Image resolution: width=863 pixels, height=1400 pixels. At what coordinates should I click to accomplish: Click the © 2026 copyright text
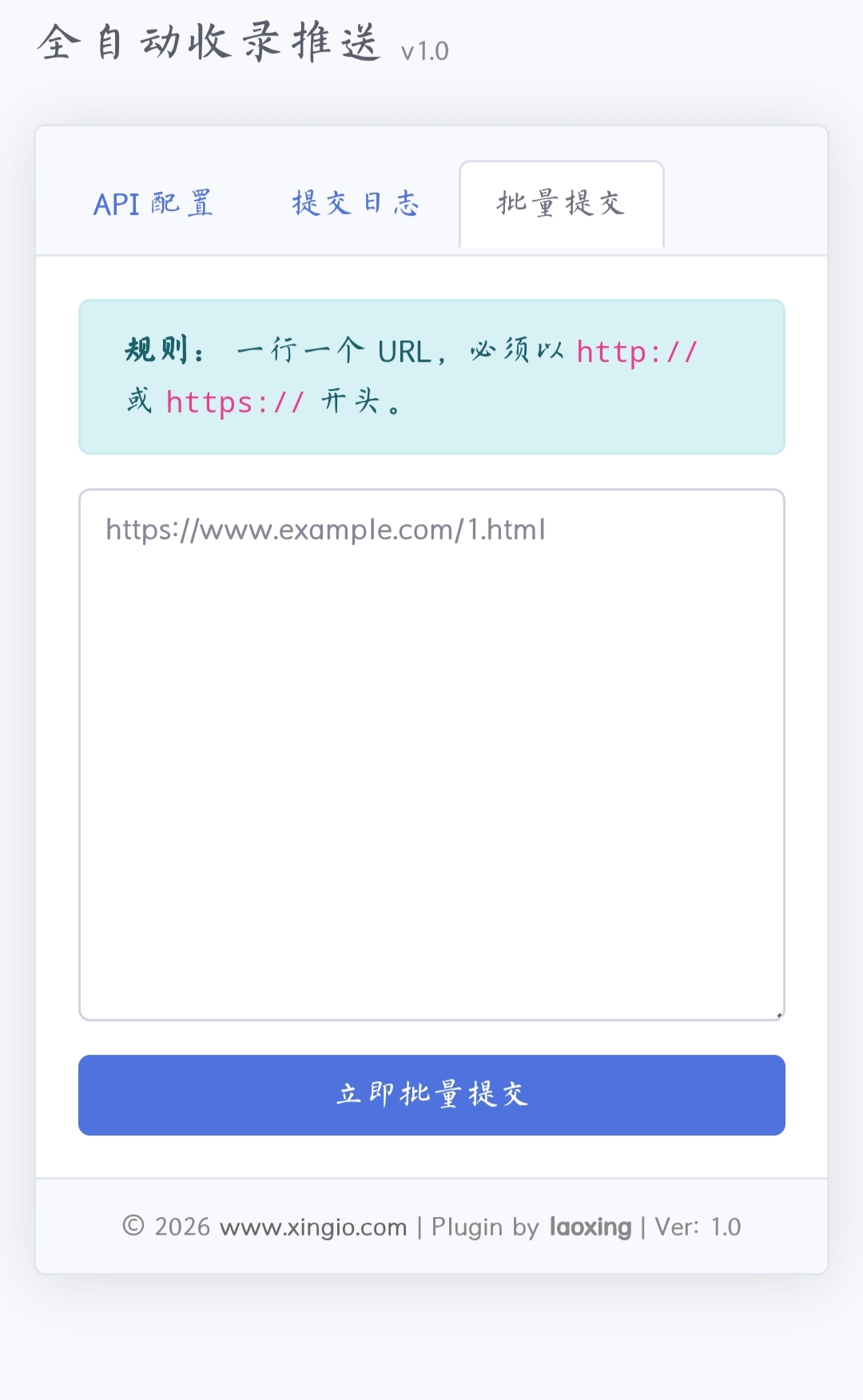pos(165,1227)
